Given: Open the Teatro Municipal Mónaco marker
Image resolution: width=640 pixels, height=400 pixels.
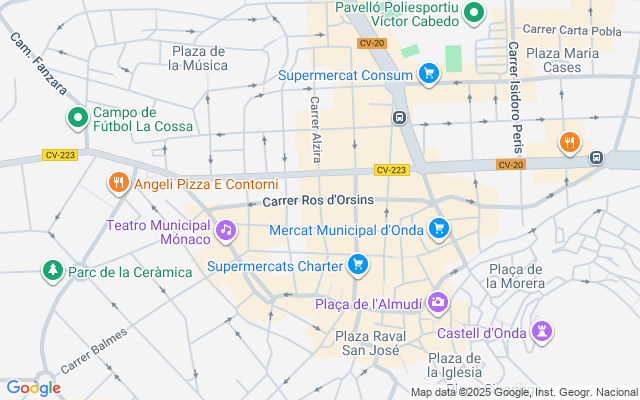Looking at the screenshot, I should click(x=227, y=232).
